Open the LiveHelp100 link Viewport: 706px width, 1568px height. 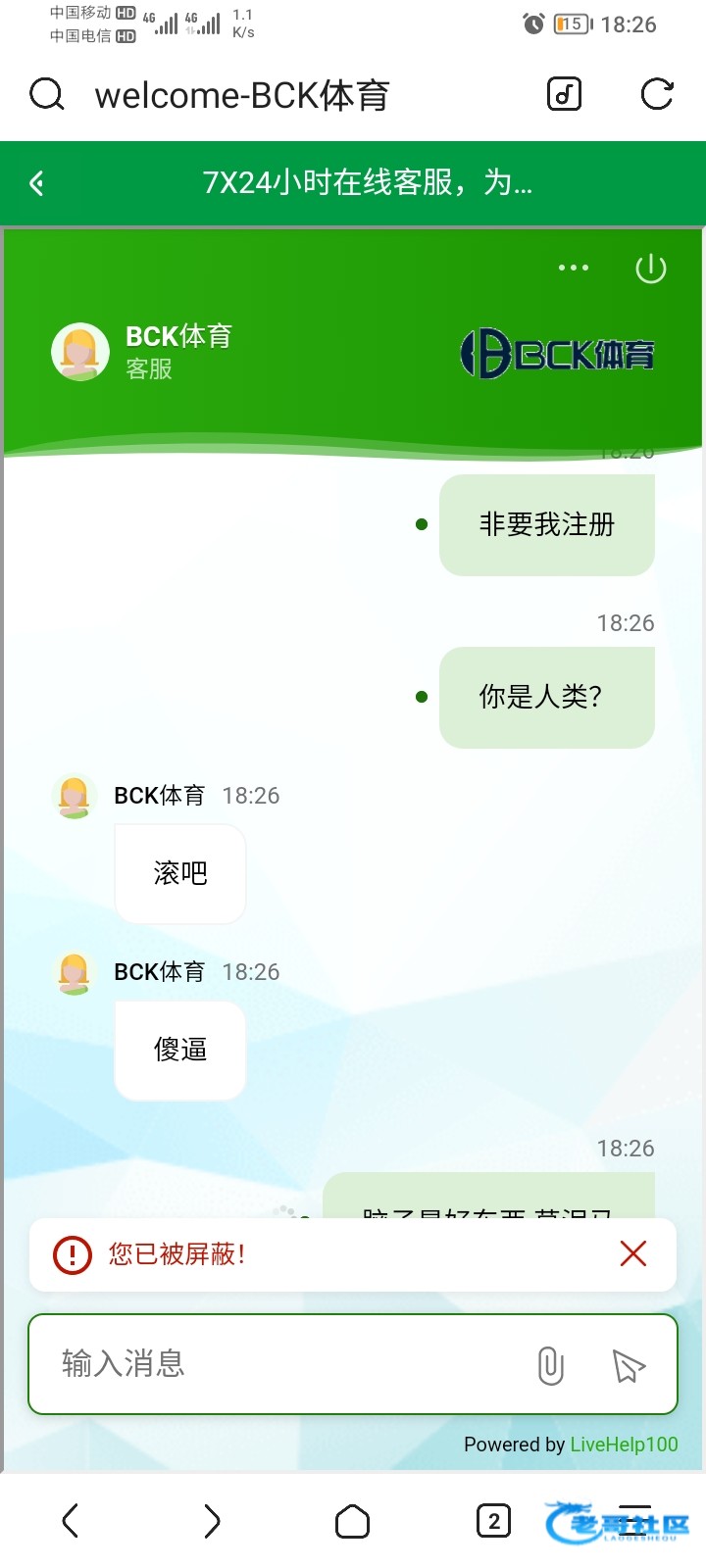(x=624, y=1445)
